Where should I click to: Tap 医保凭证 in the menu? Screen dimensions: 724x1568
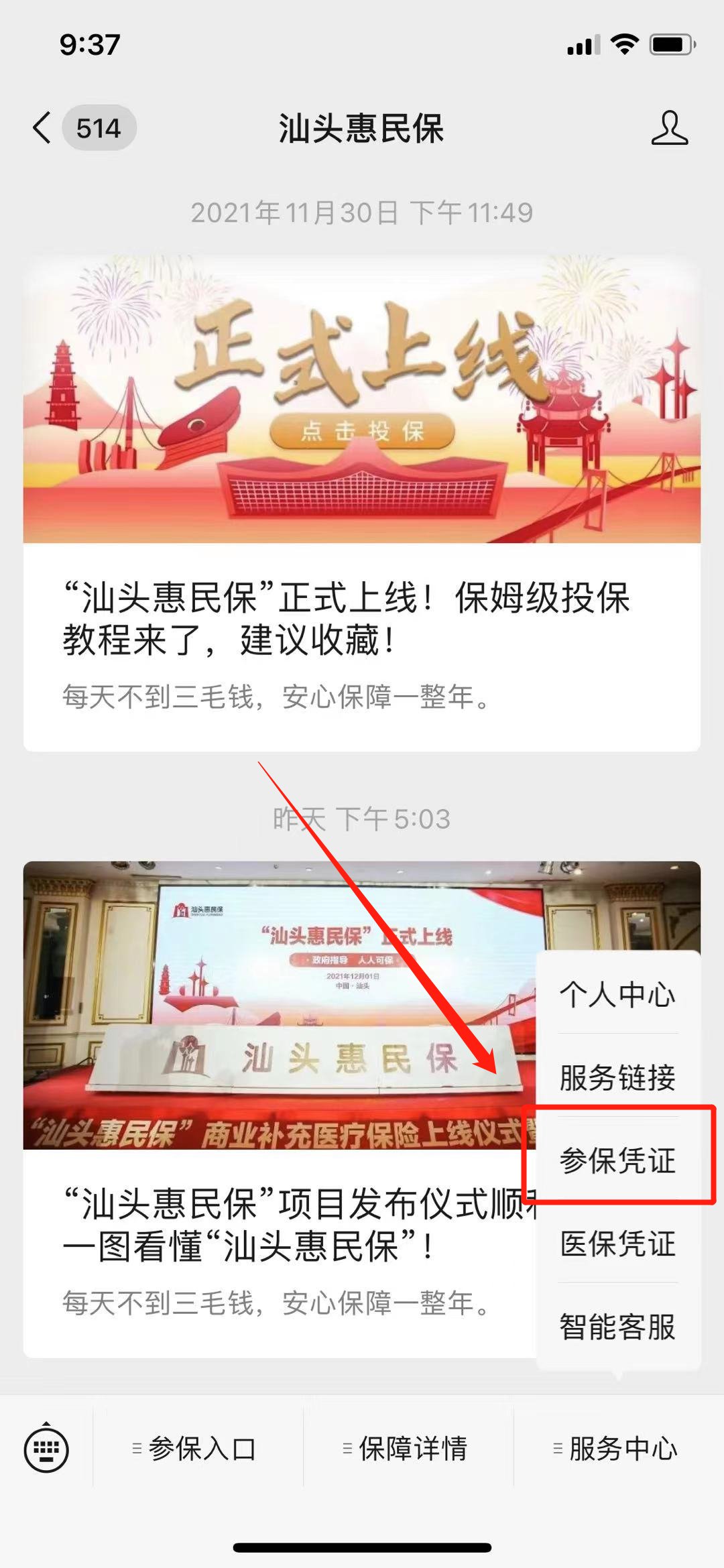617,1244
